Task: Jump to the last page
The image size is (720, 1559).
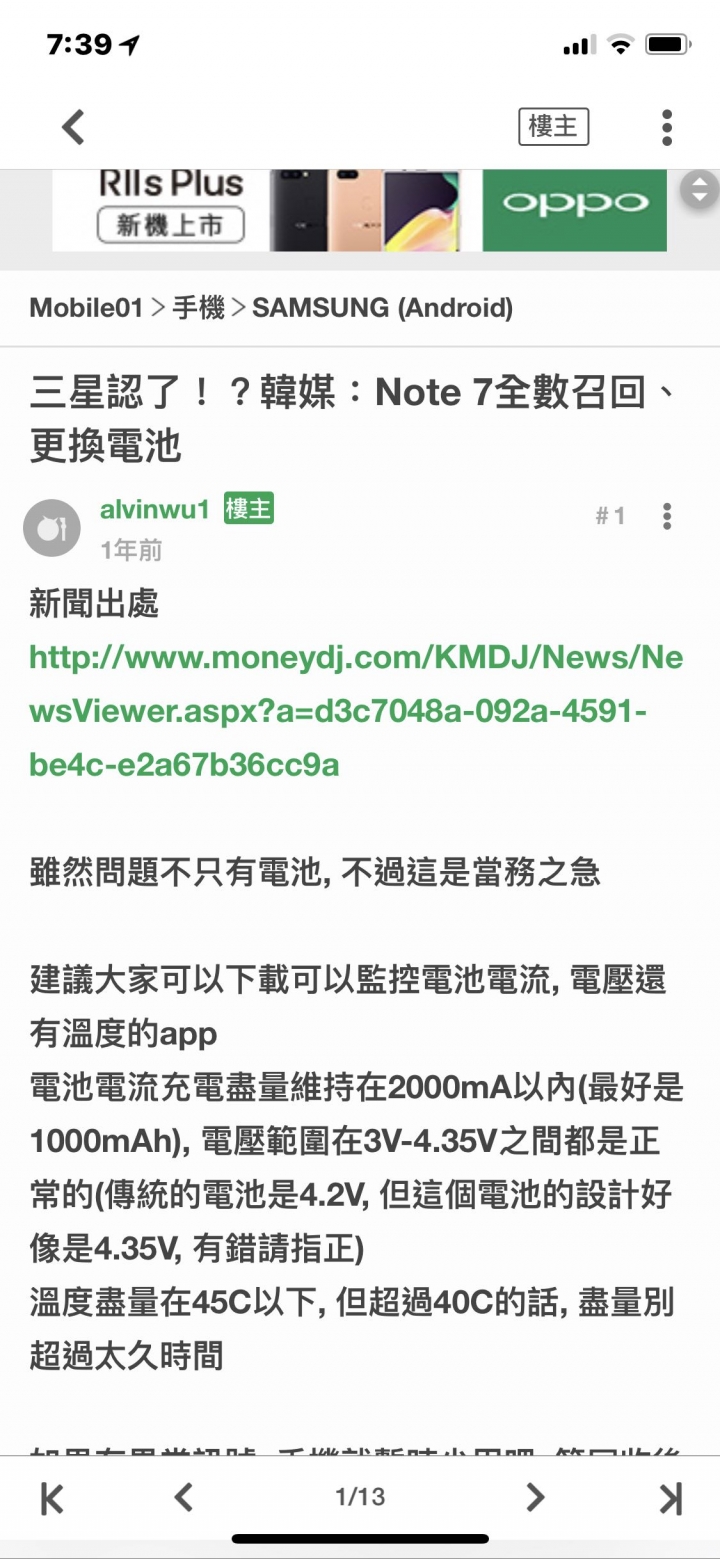Action: (670, 1497)
